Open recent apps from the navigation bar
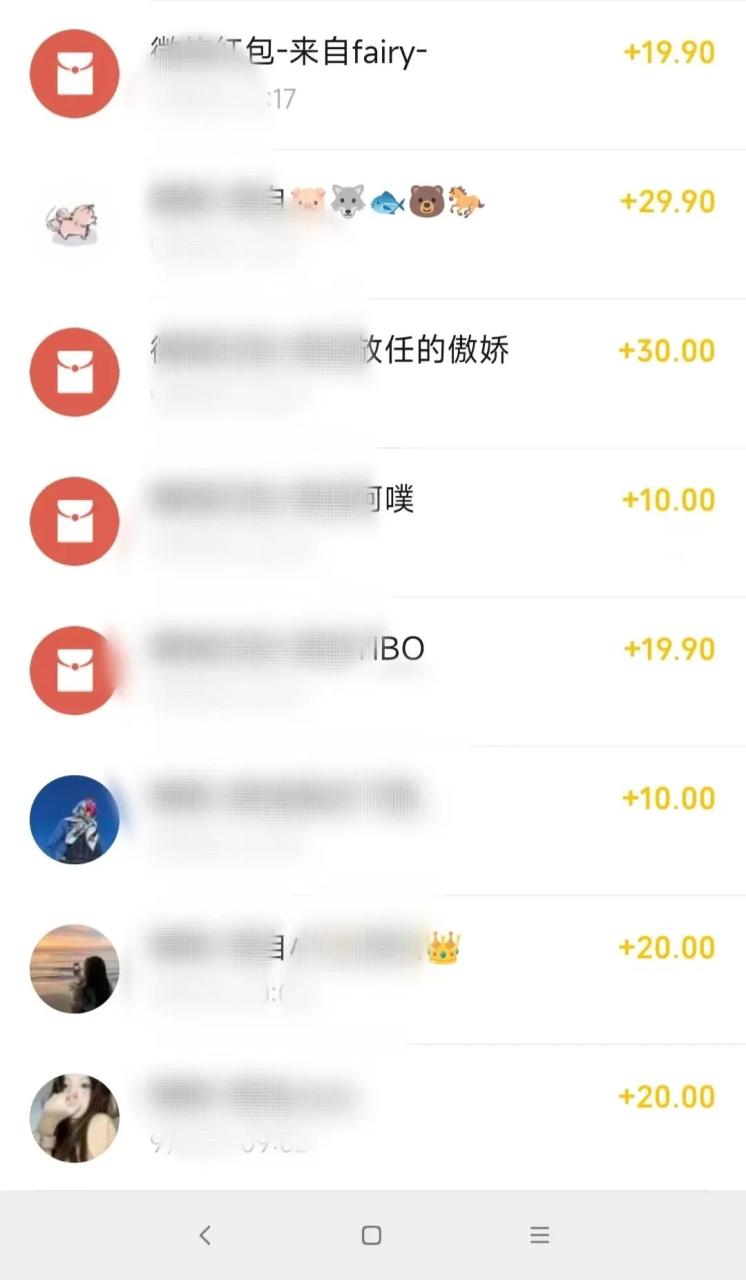The image size is (746, 1280). (539, 1235)
